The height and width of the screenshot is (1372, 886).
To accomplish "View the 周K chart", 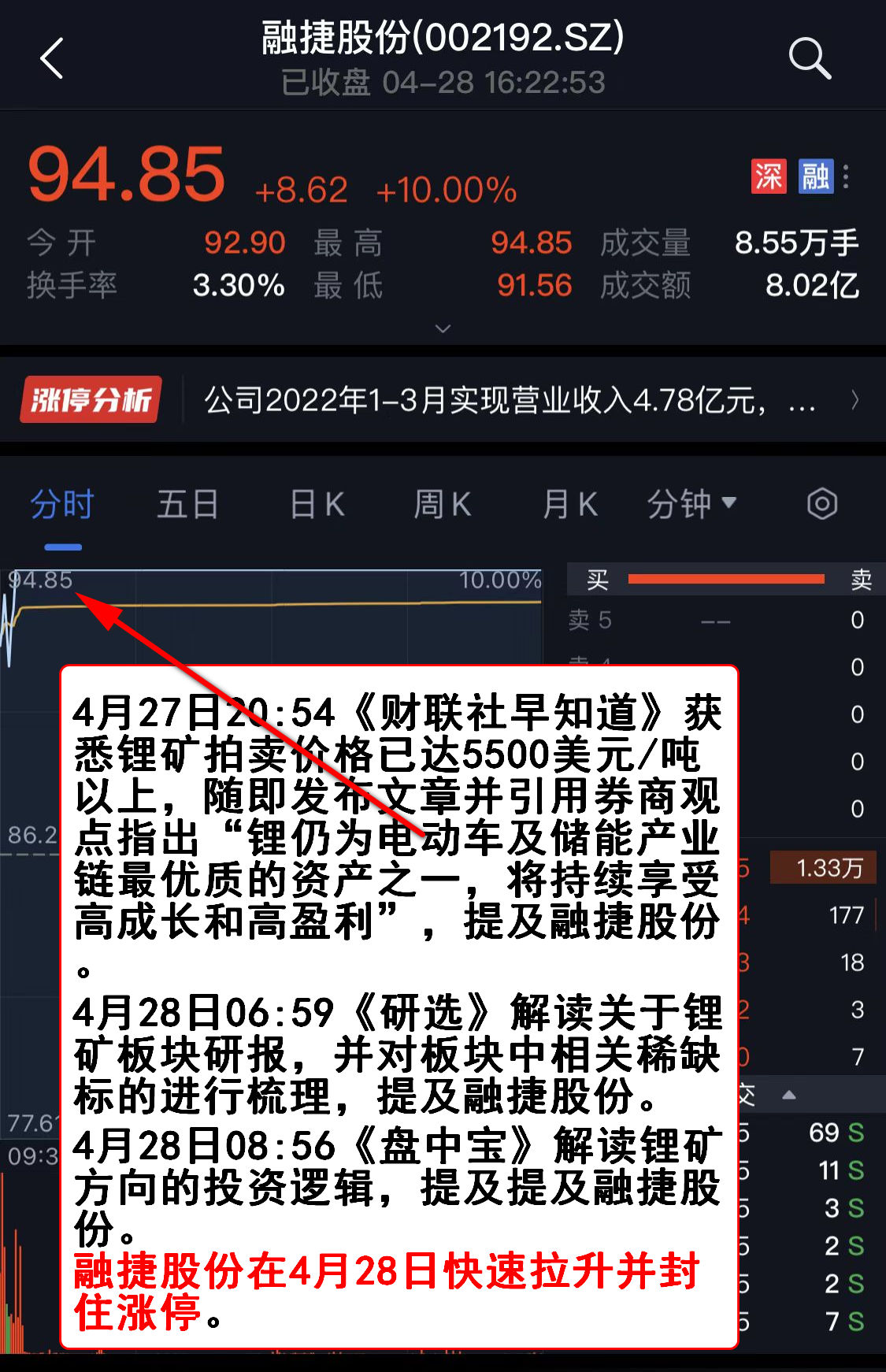I will (x=443, y=504).
